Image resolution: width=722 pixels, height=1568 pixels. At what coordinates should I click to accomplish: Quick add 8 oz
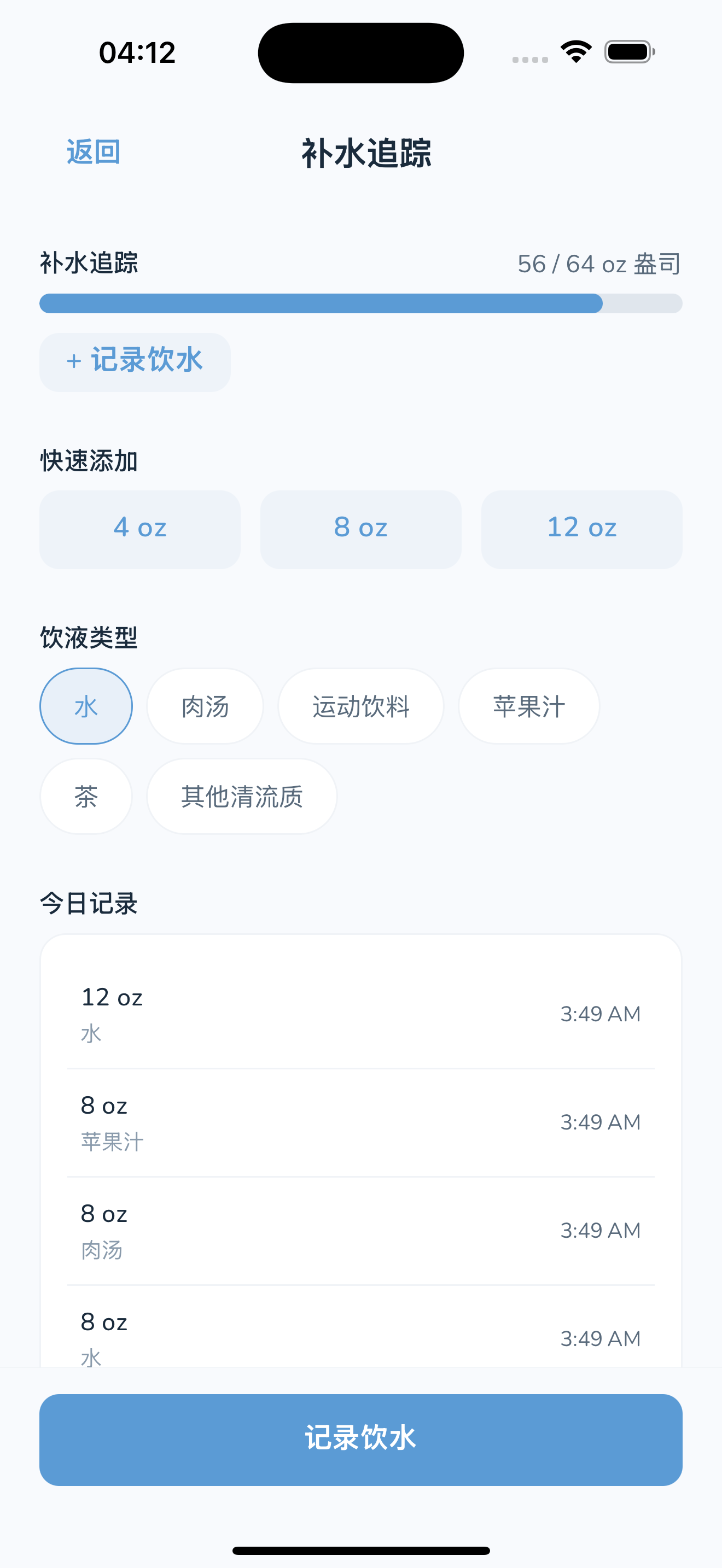[x=360, y=529]
